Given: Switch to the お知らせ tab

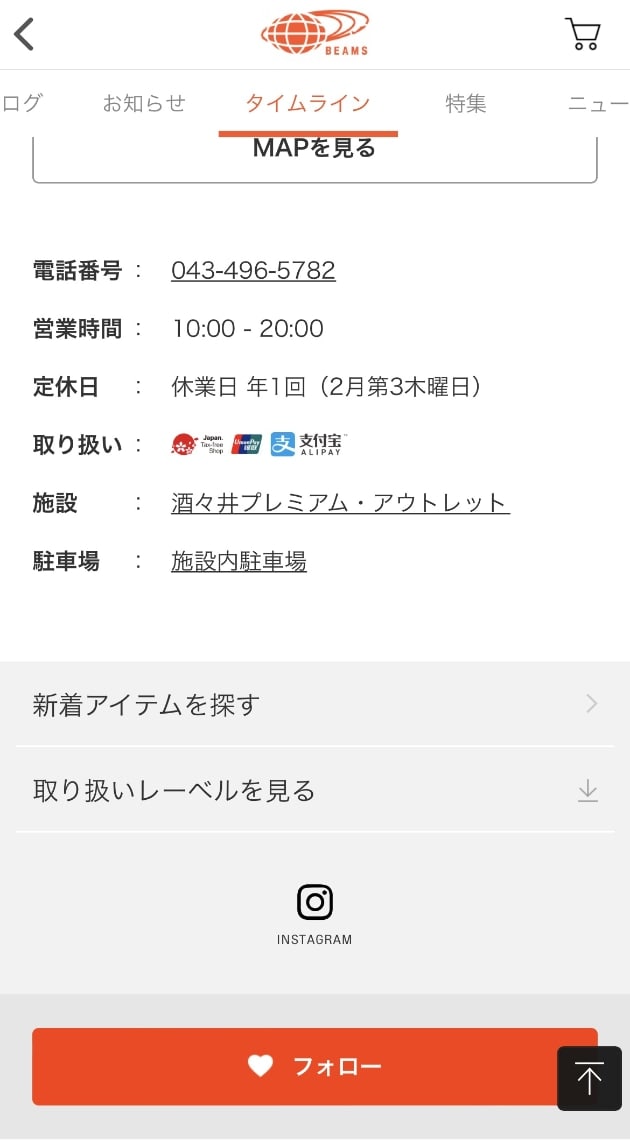Looking at the screenshot, I should (x=144, y=103).
